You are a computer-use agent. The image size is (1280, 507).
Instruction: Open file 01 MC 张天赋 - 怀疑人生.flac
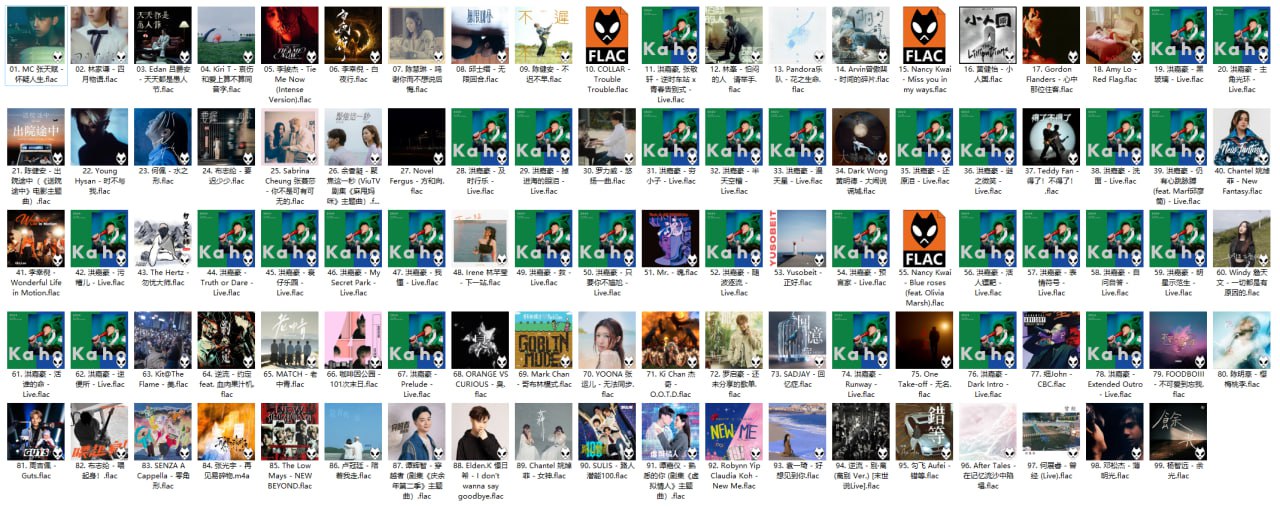[x=35, y=36]
